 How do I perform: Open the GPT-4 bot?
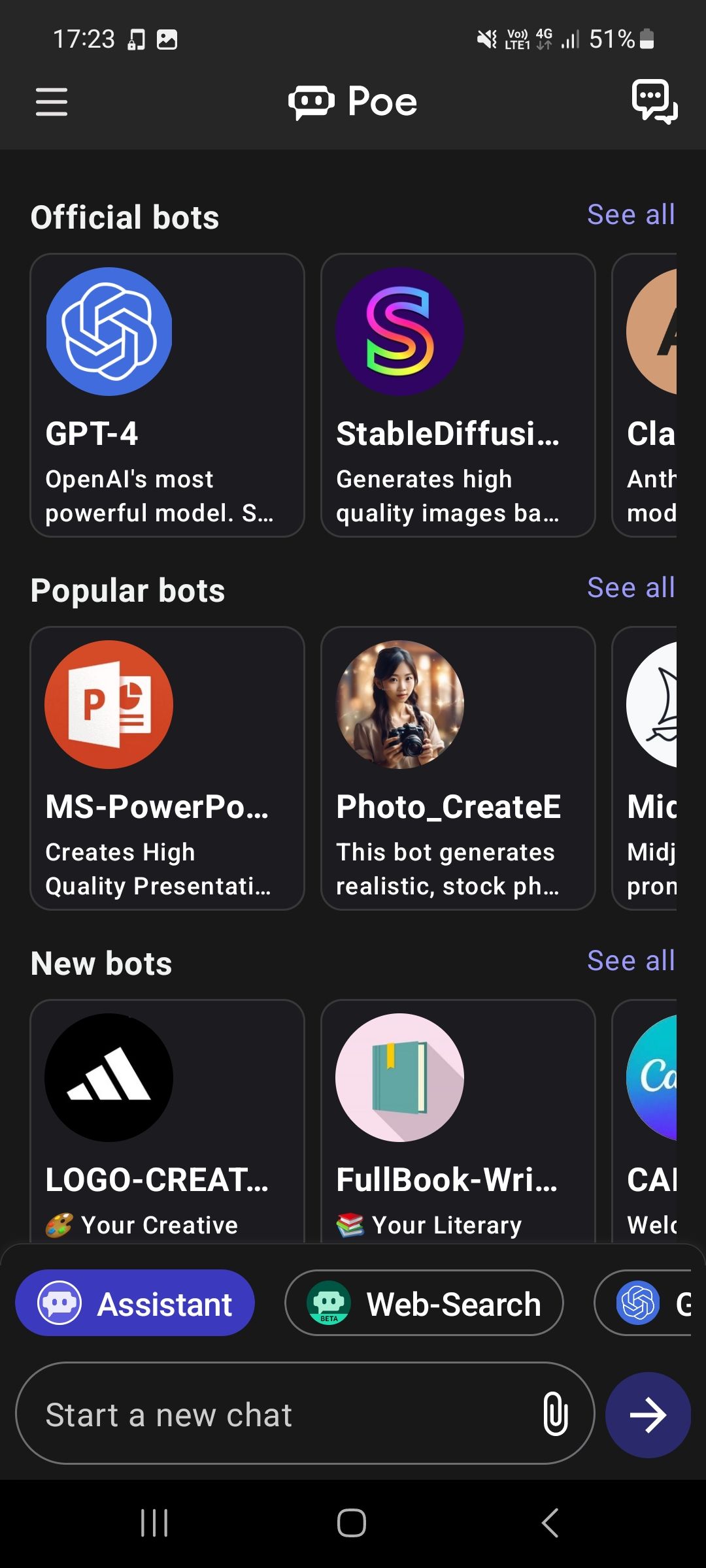tap(167, 395)
